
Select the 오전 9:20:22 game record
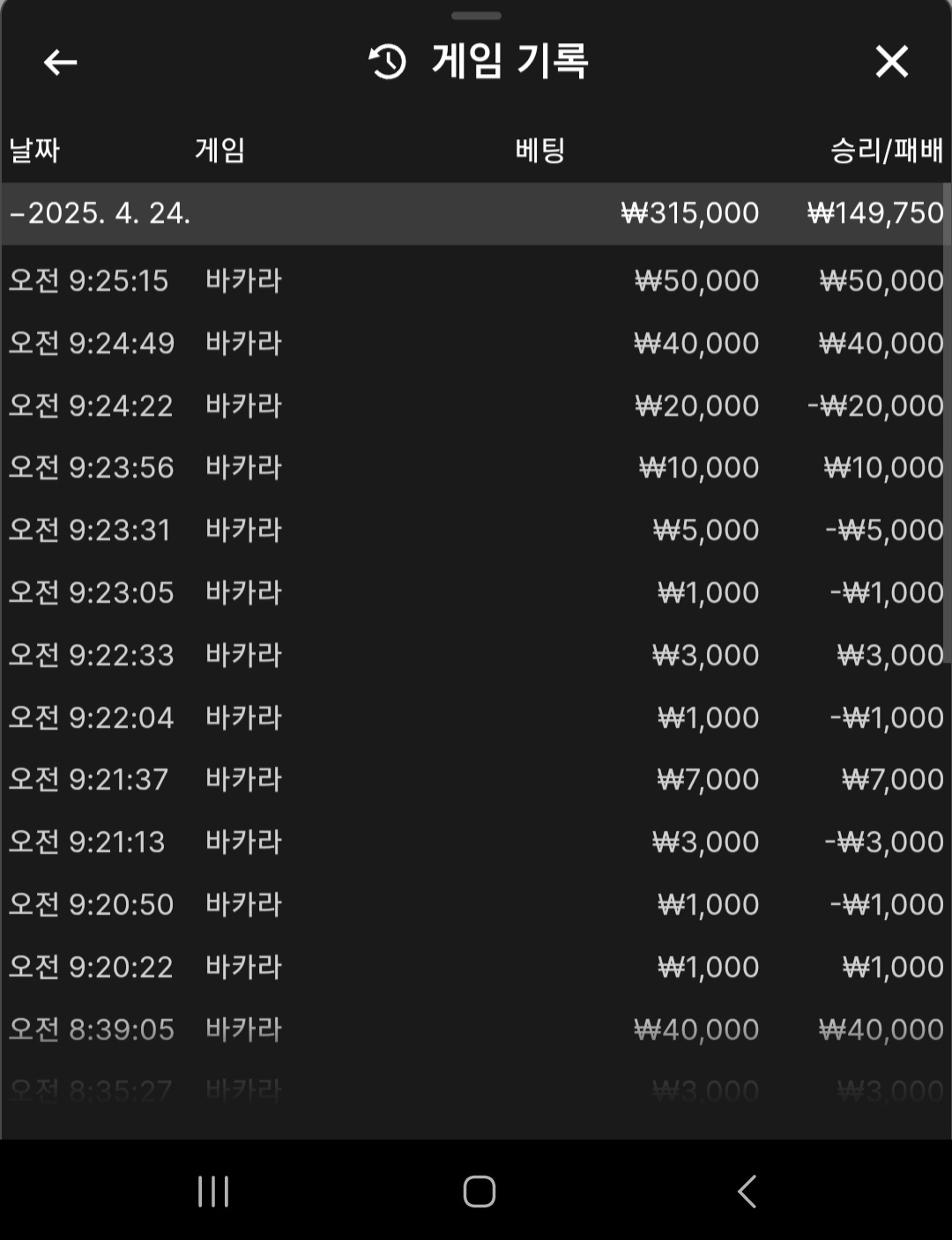pyautogui.click(x=476, y=967)
